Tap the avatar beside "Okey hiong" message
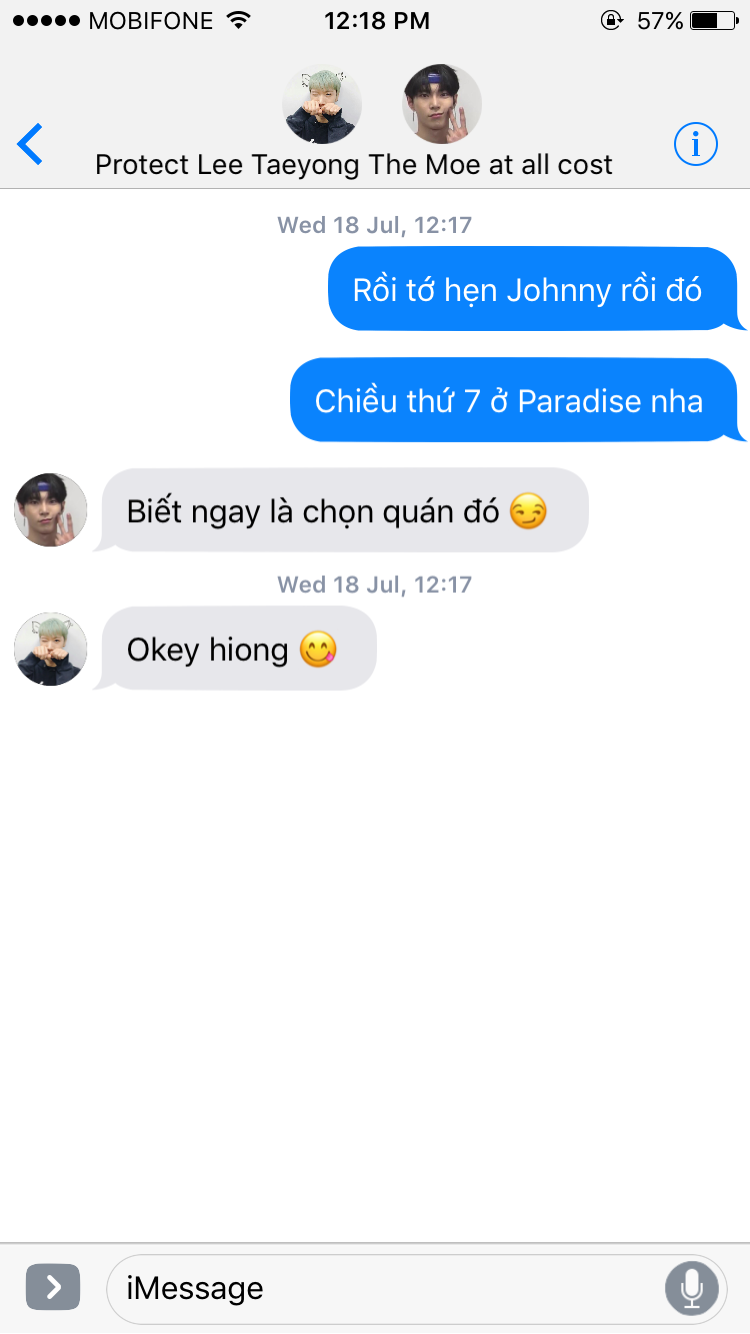The width and height of the screenshot is (750, 1334). [50, 650]
